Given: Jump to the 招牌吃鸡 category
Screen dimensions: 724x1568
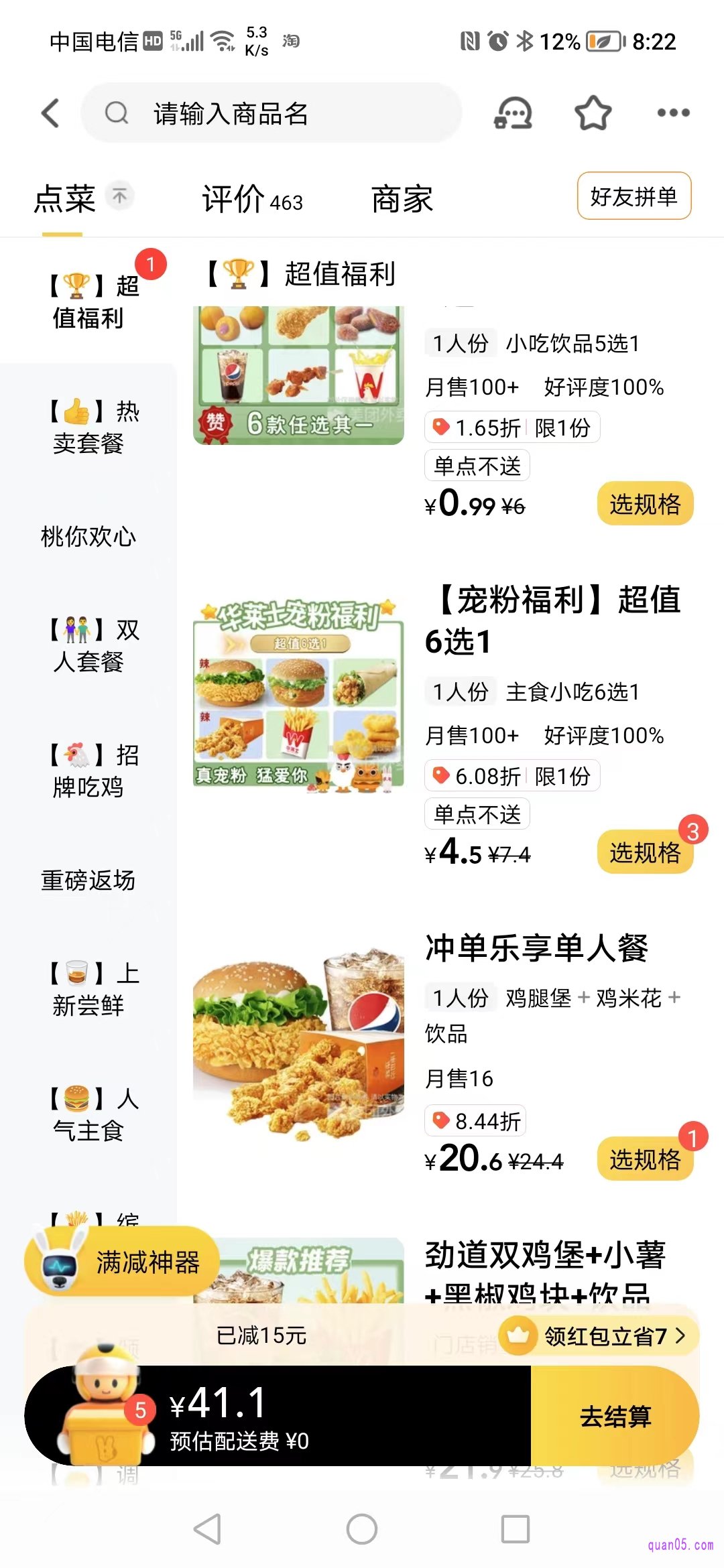Looking at the screenshot, I should (x=88, y=771).
